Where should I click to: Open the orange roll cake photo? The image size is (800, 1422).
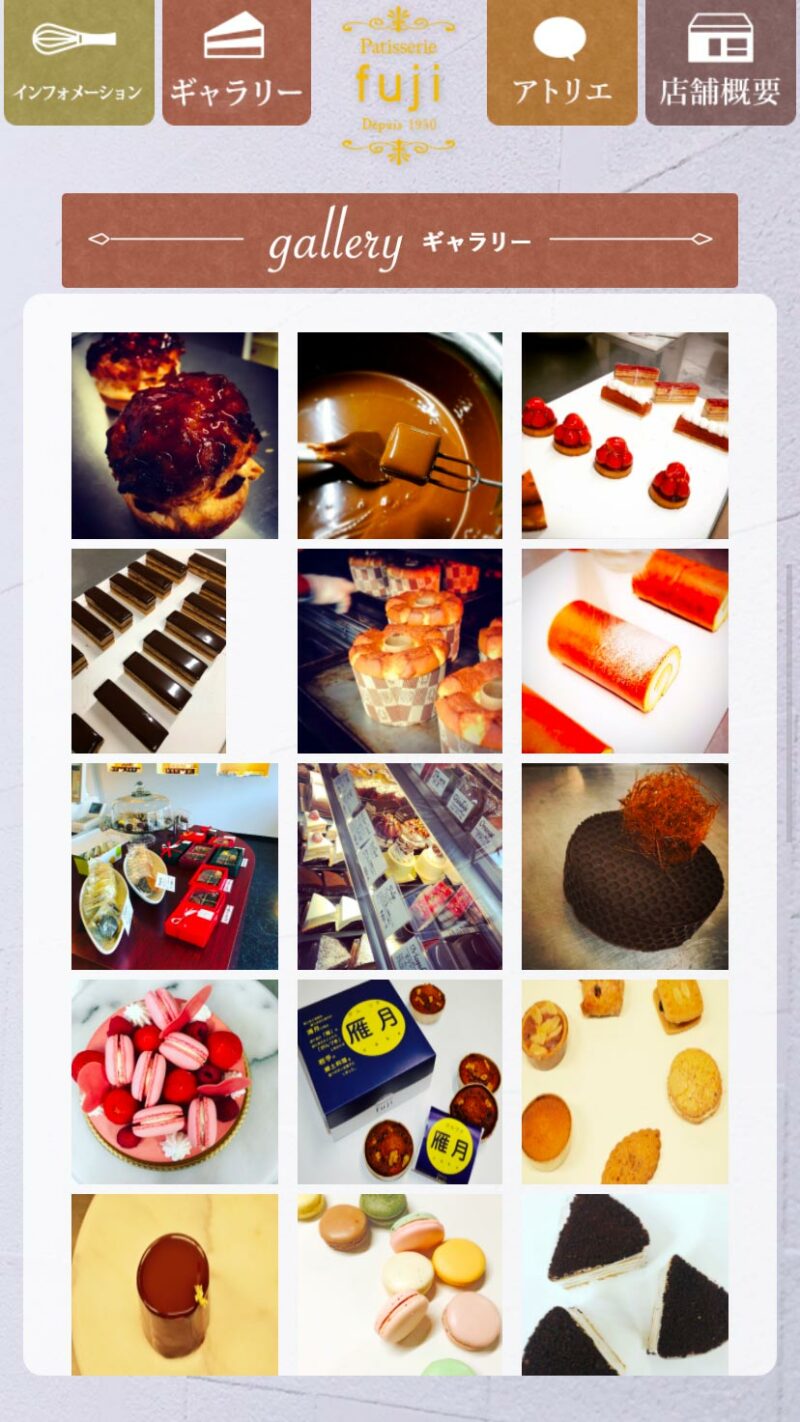pos(625,650)
